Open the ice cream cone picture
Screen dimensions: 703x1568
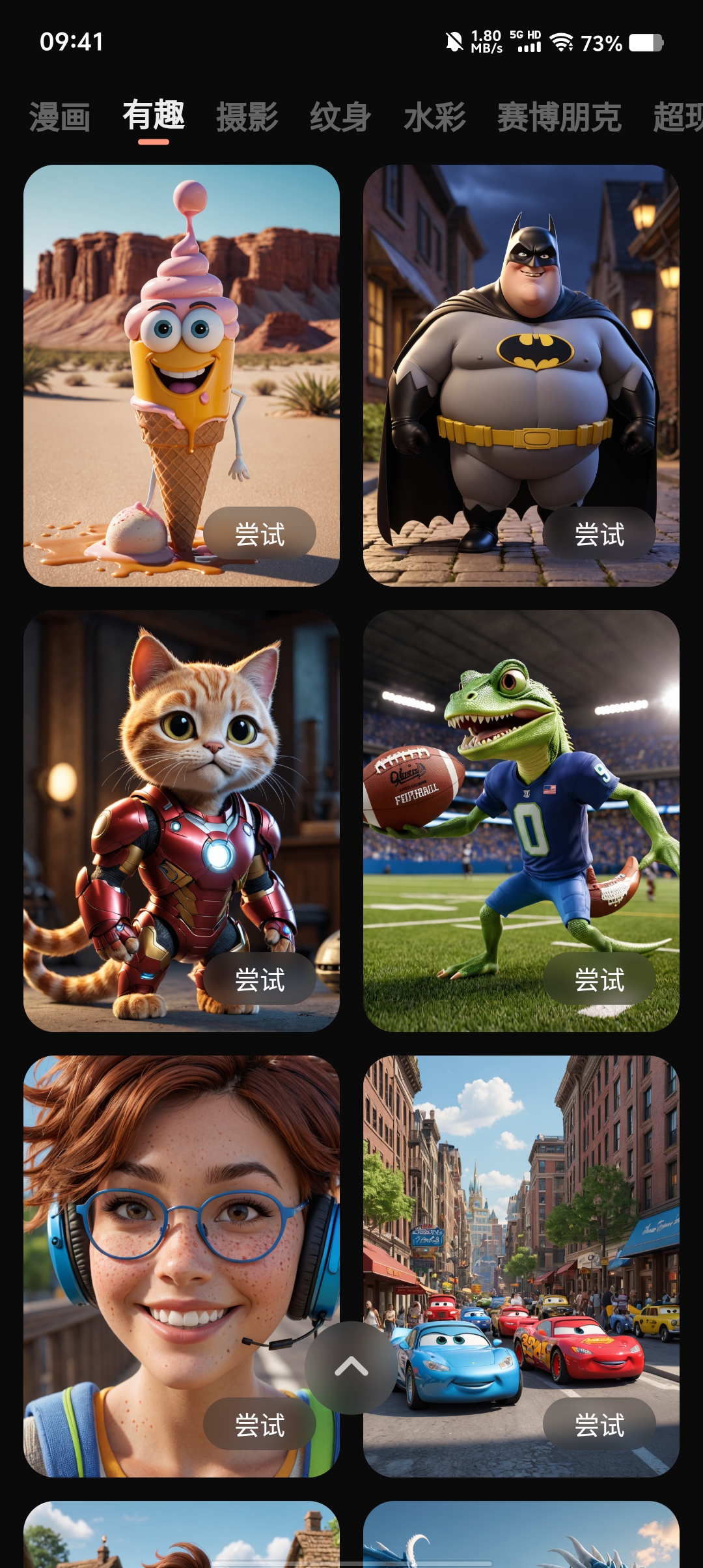[x=182, y=376]
